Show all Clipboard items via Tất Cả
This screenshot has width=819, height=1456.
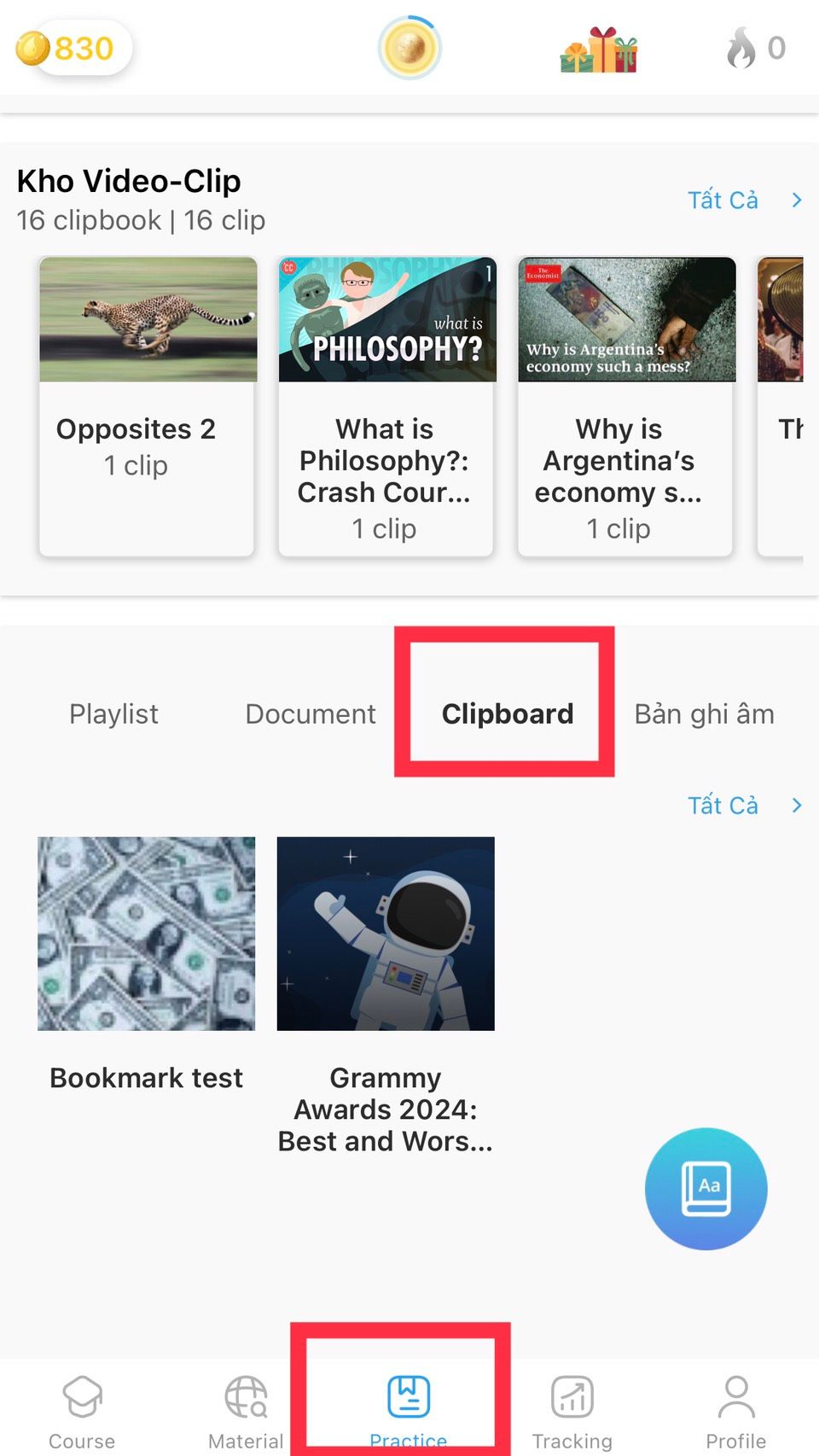click(x=744, y=805)
